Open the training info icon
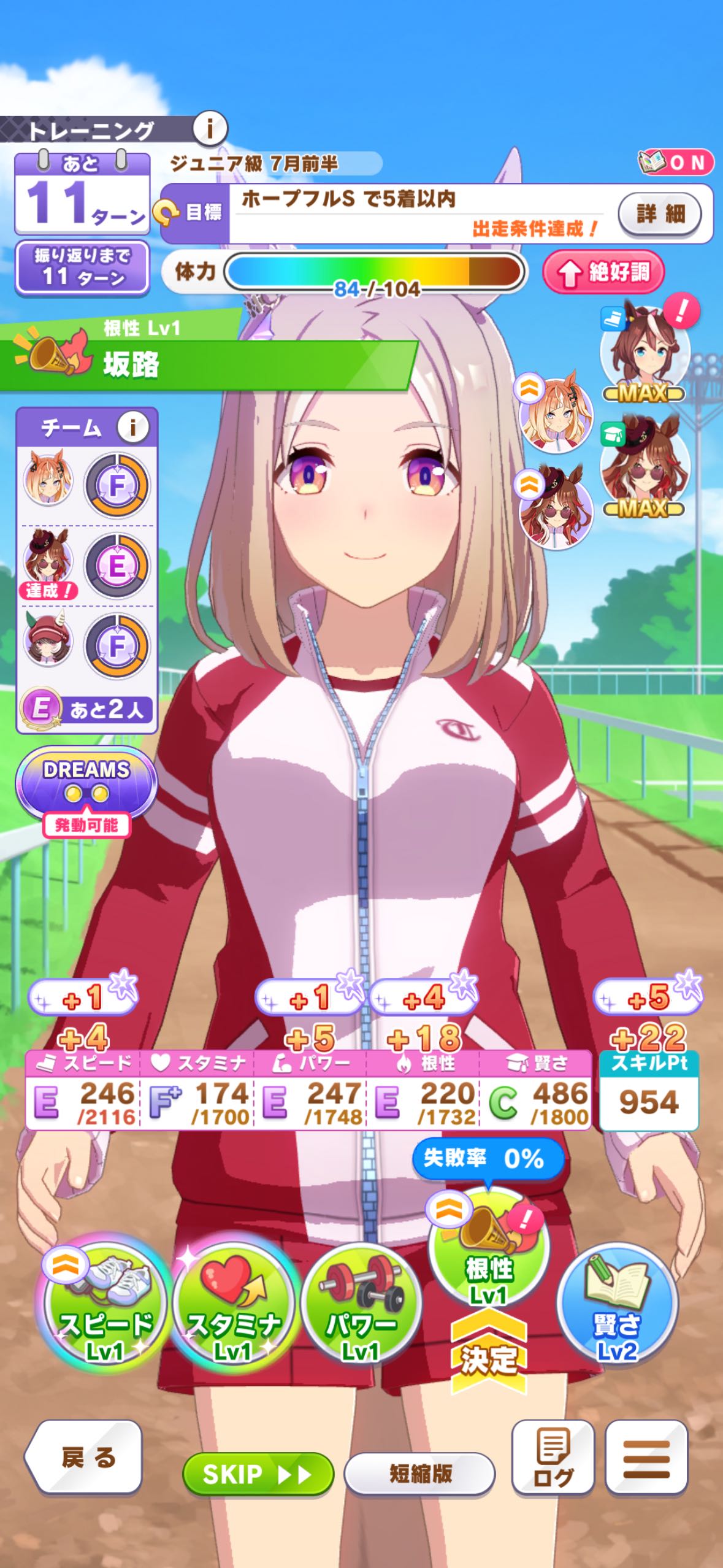The image size is (723, 1568). (210, 129)
